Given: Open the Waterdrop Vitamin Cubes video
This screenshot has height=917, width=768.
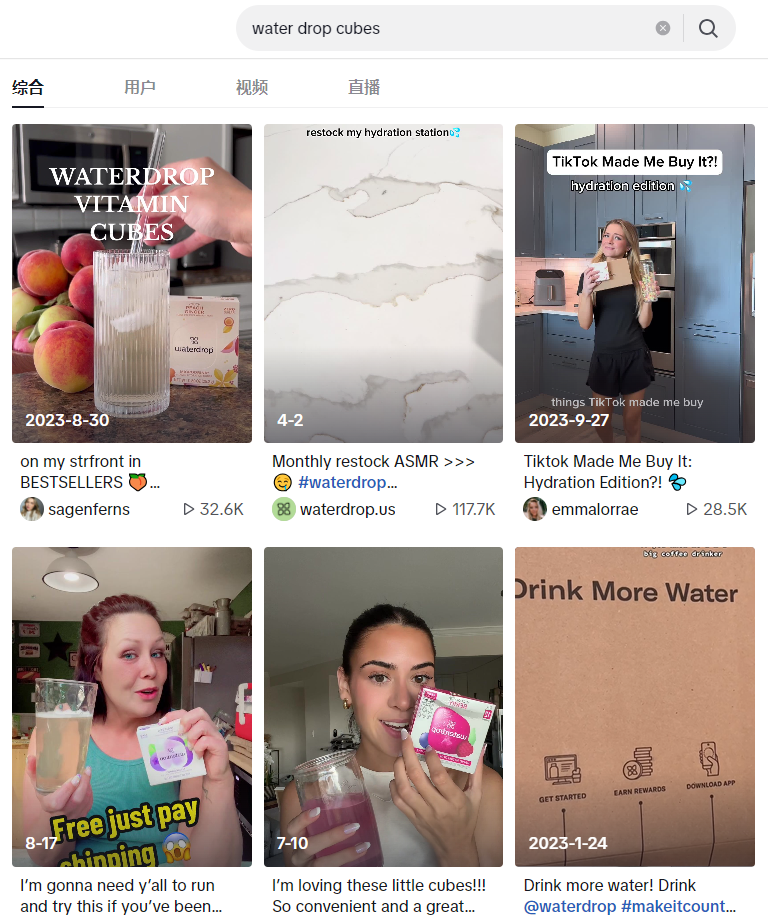Looking at the screenshot, I should point(132,283).
